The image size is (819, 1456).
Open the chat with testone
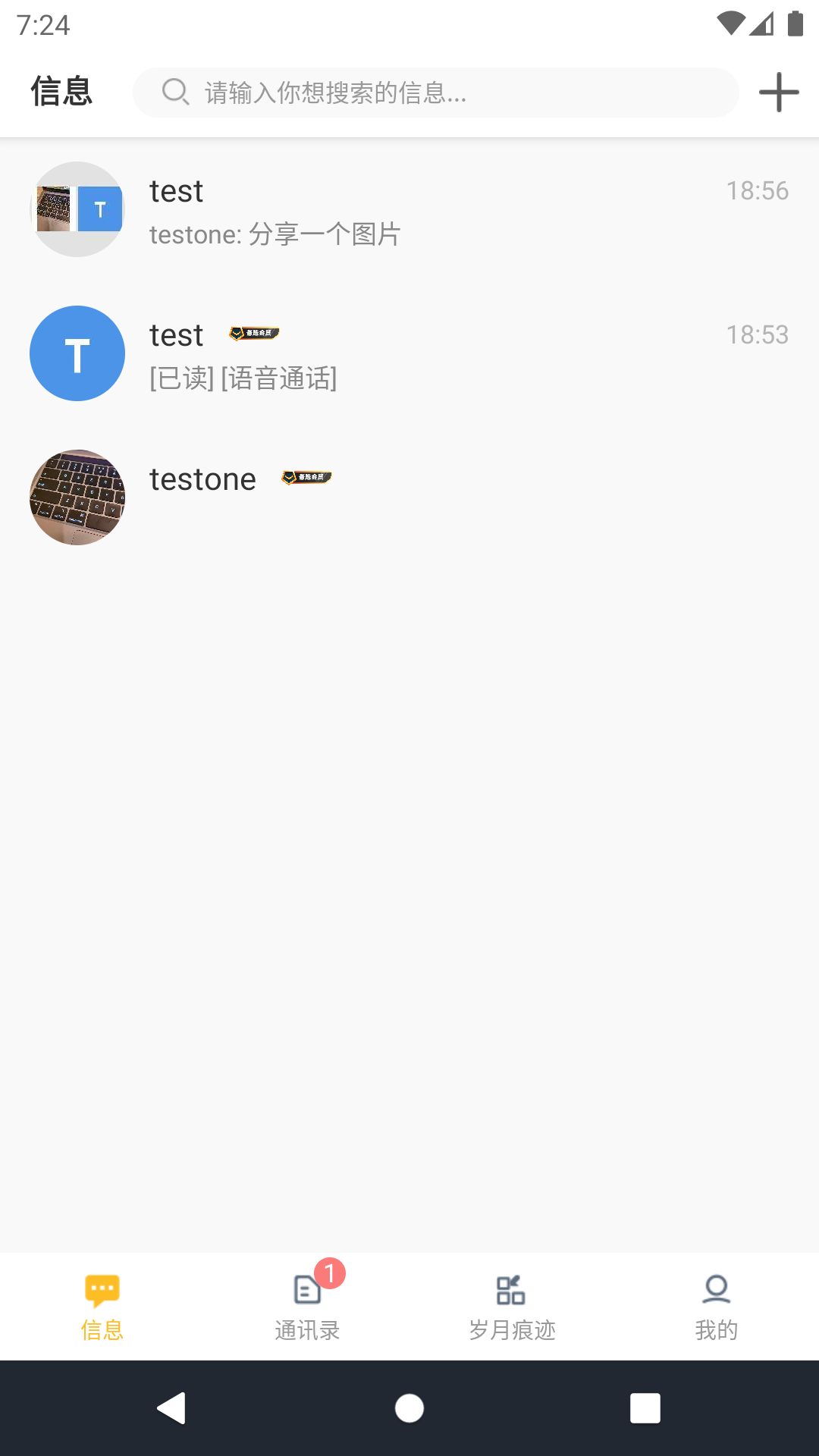click(409, 497)
